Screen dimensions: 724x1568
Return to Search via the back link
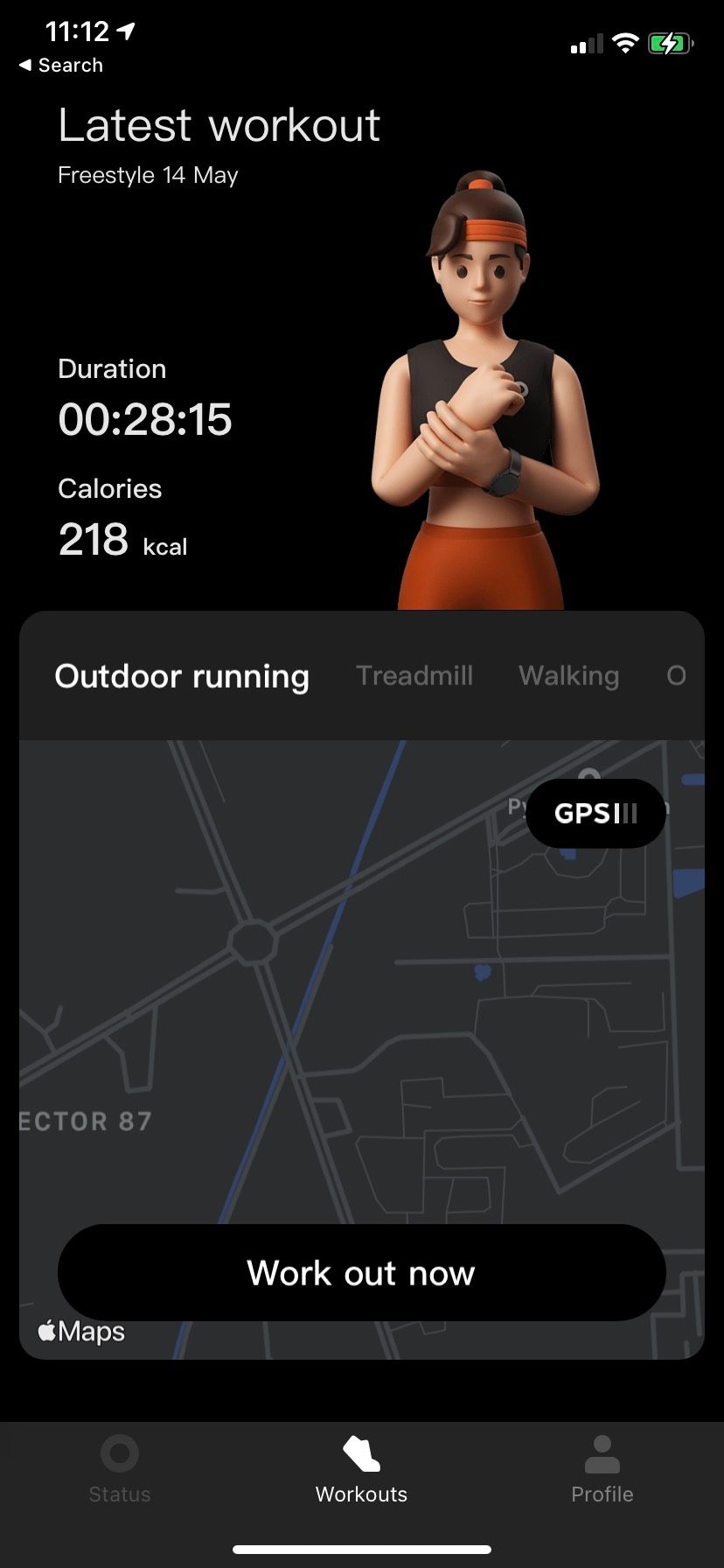(61, 66)
